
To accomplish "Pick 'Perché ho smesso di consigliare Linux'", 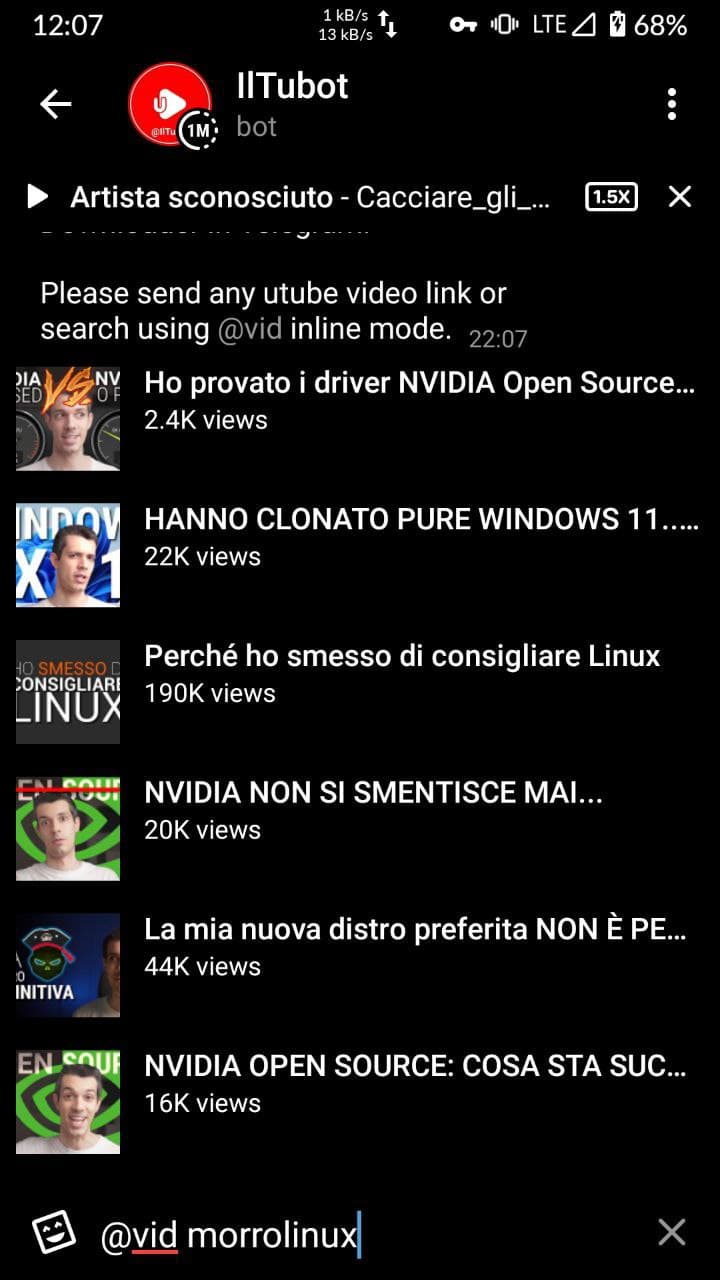I will (400, 674).
